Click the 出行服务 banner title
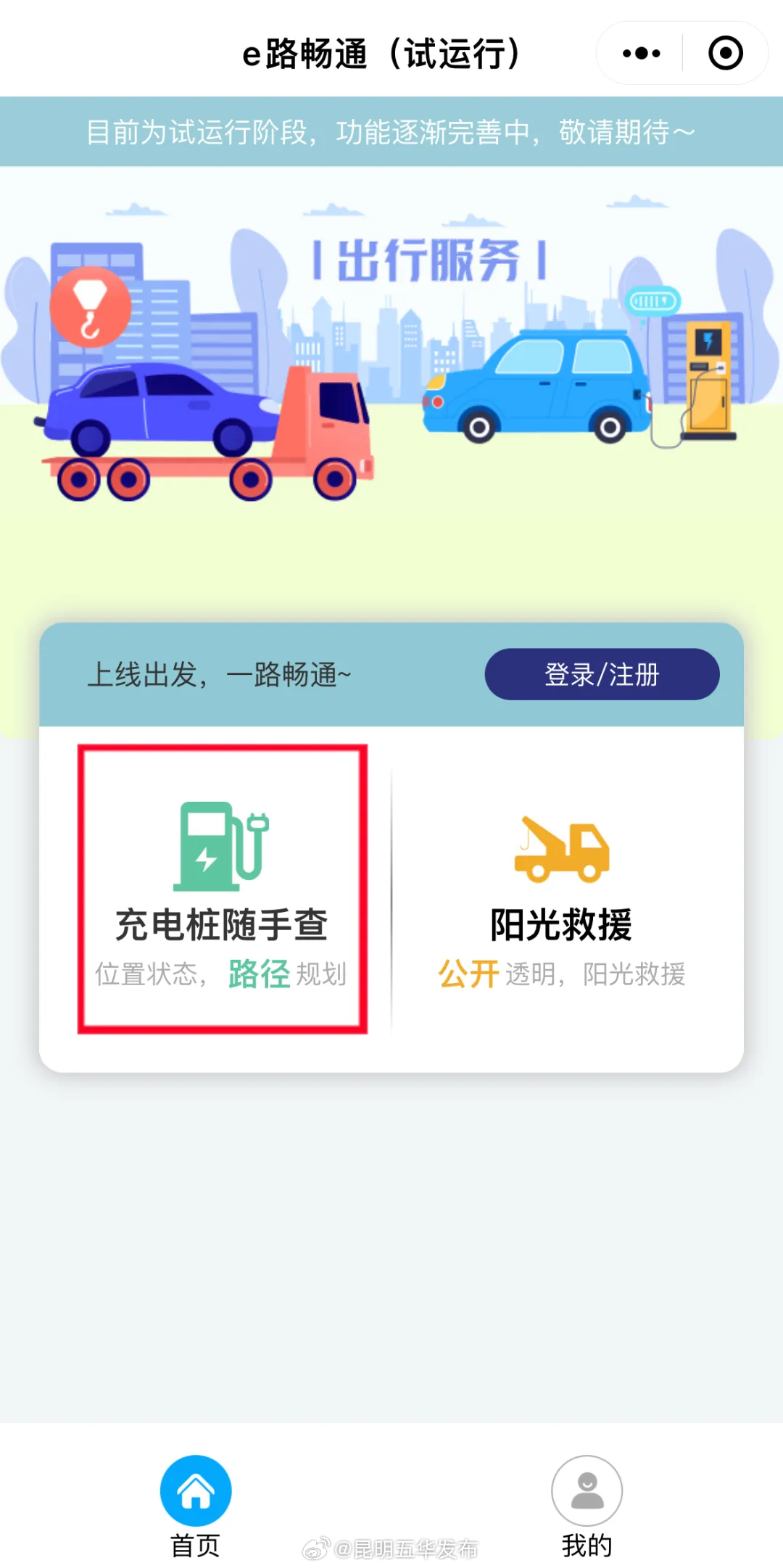783x1568 pixels. click(430, 257)
